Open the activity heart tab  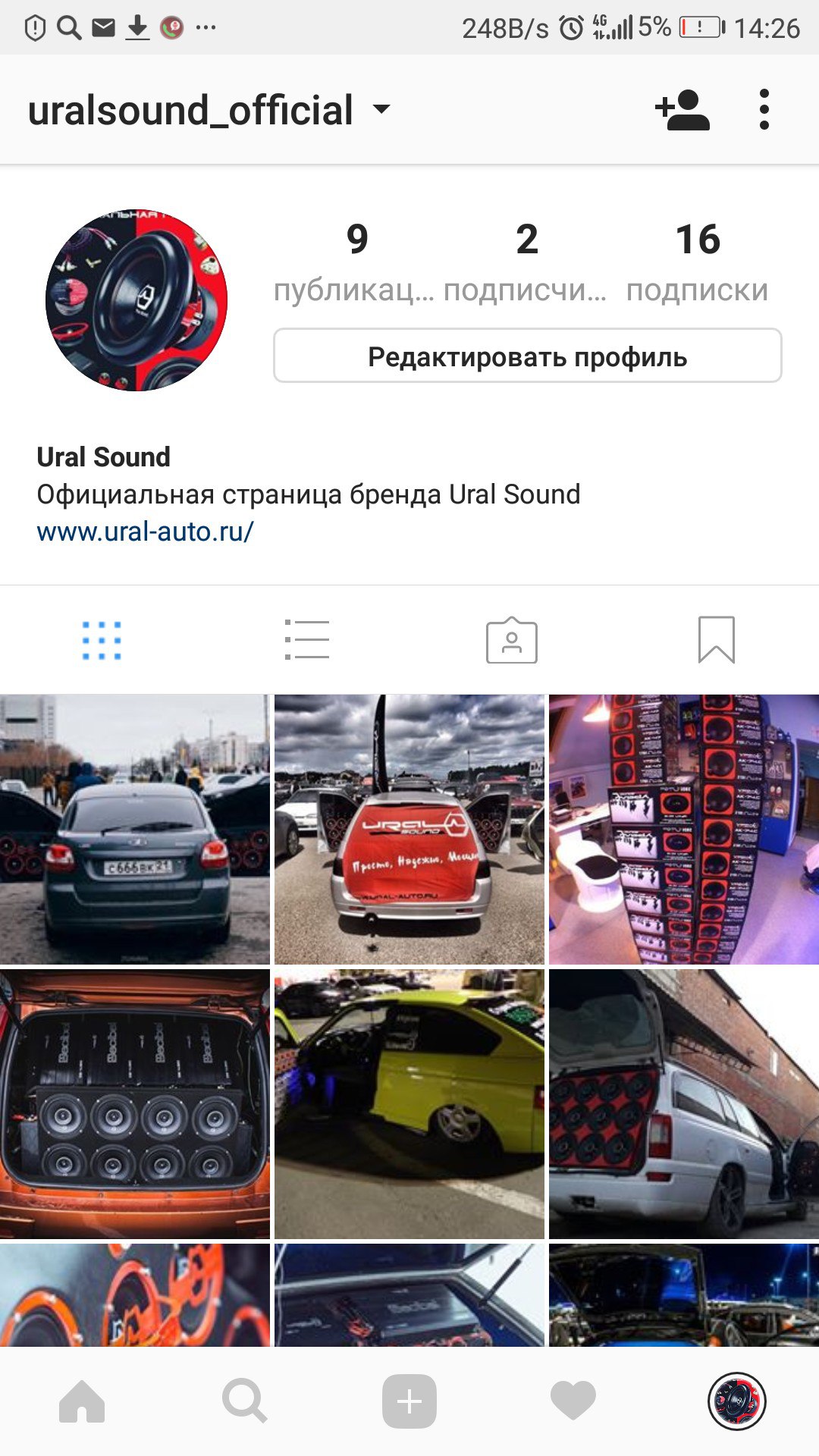coord(573,1401)
